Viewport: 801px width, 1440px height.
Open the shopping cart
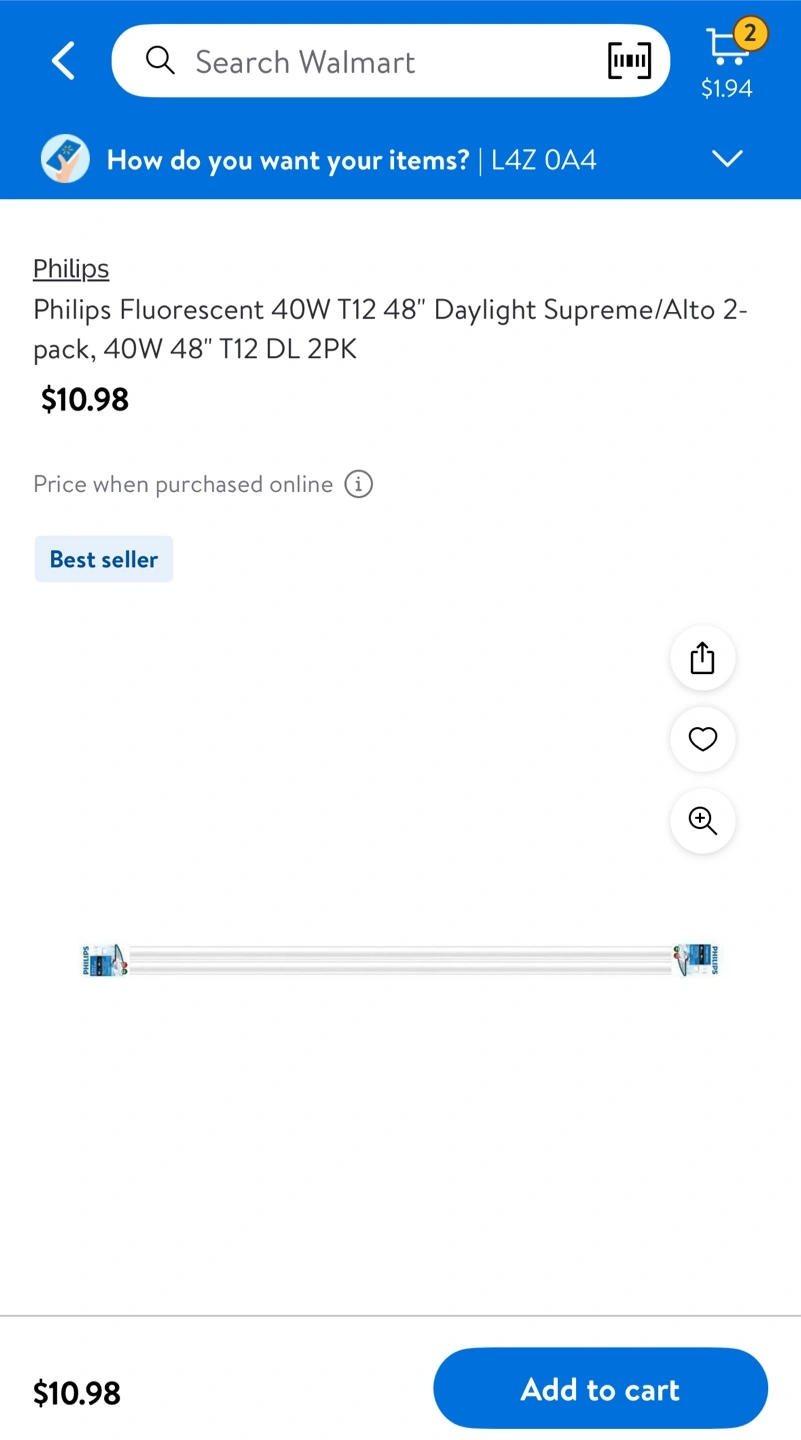(x=727, y=61)
